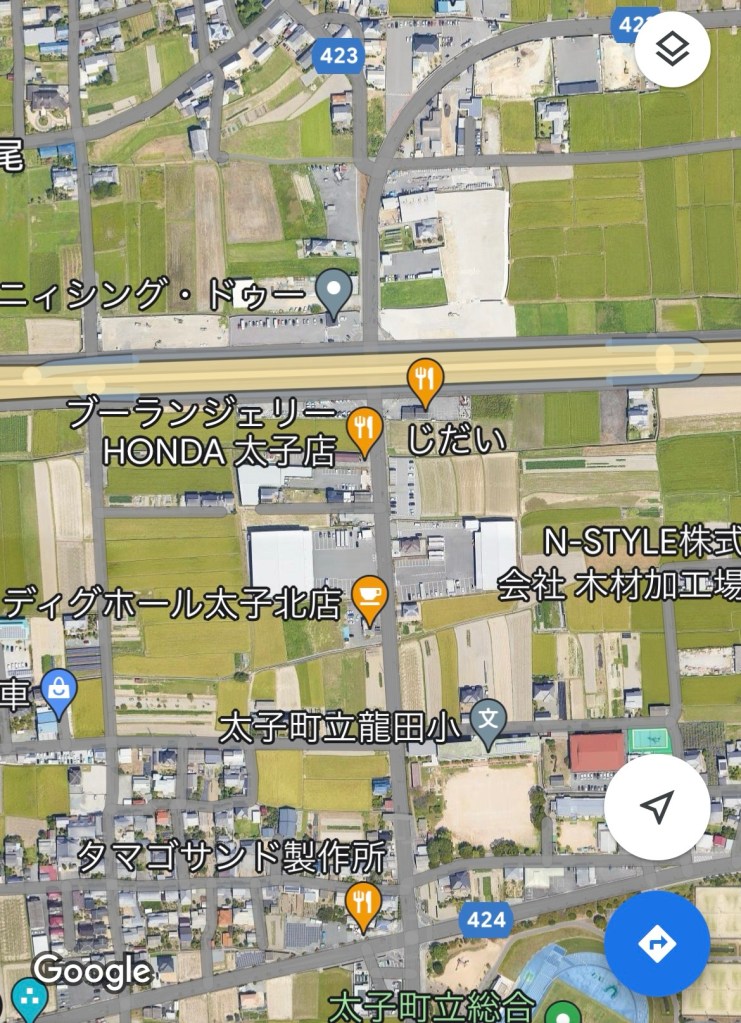This screenshot has height=1023, width=741.
Task: Open the タマゴサンド製作所 restaurant marker
Action: pyautogui.click(x=361, y=903)
